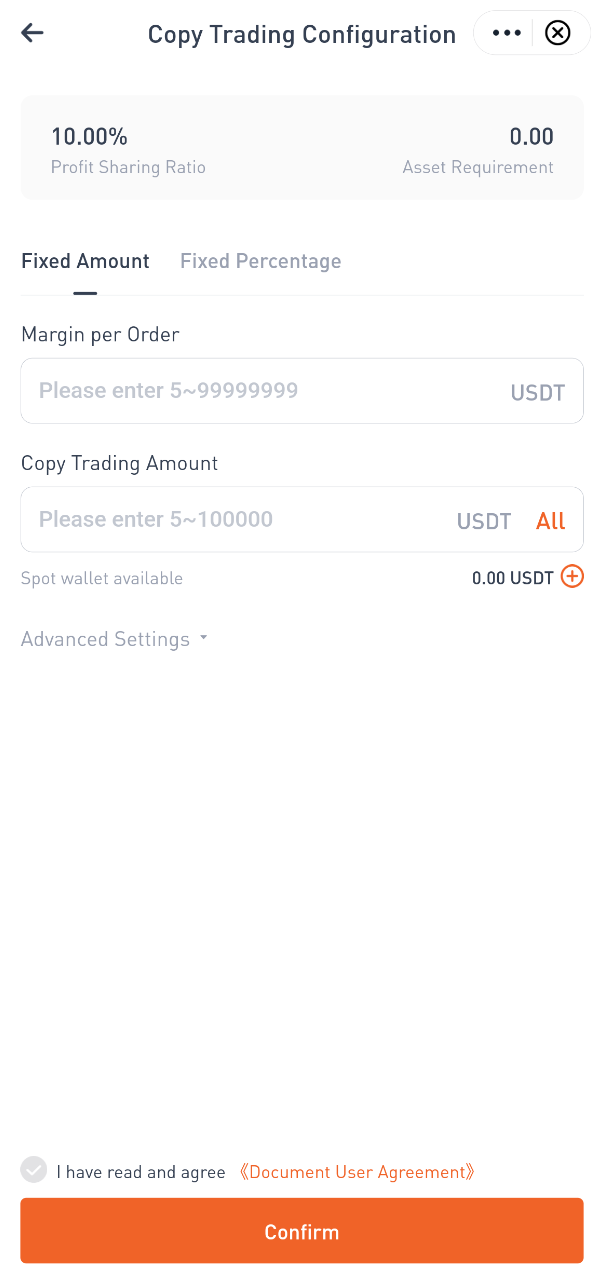Add funds with the plus icon
Viewport: 607px width, 1273px height.
pyautogui.click(x=572, y=577)
